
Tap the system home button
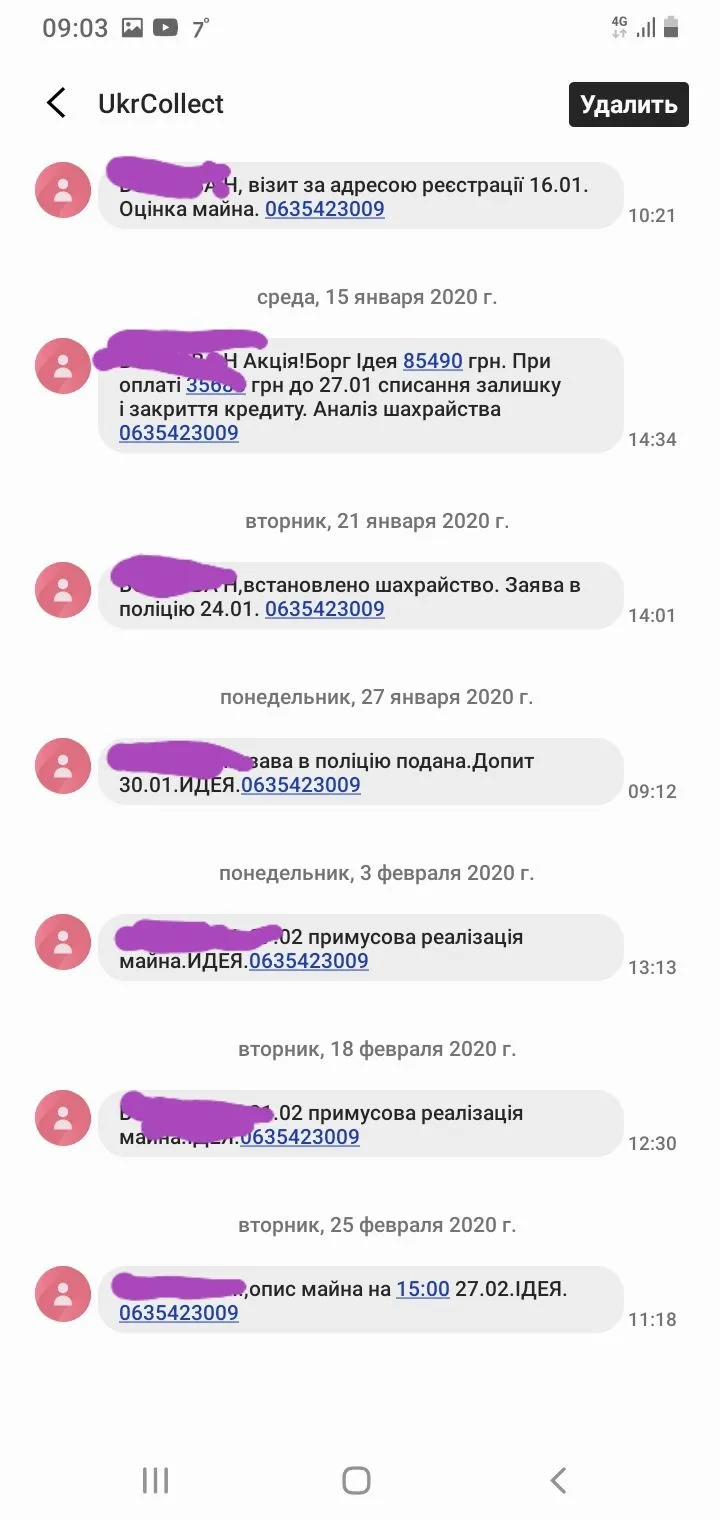pos(356,1480)
